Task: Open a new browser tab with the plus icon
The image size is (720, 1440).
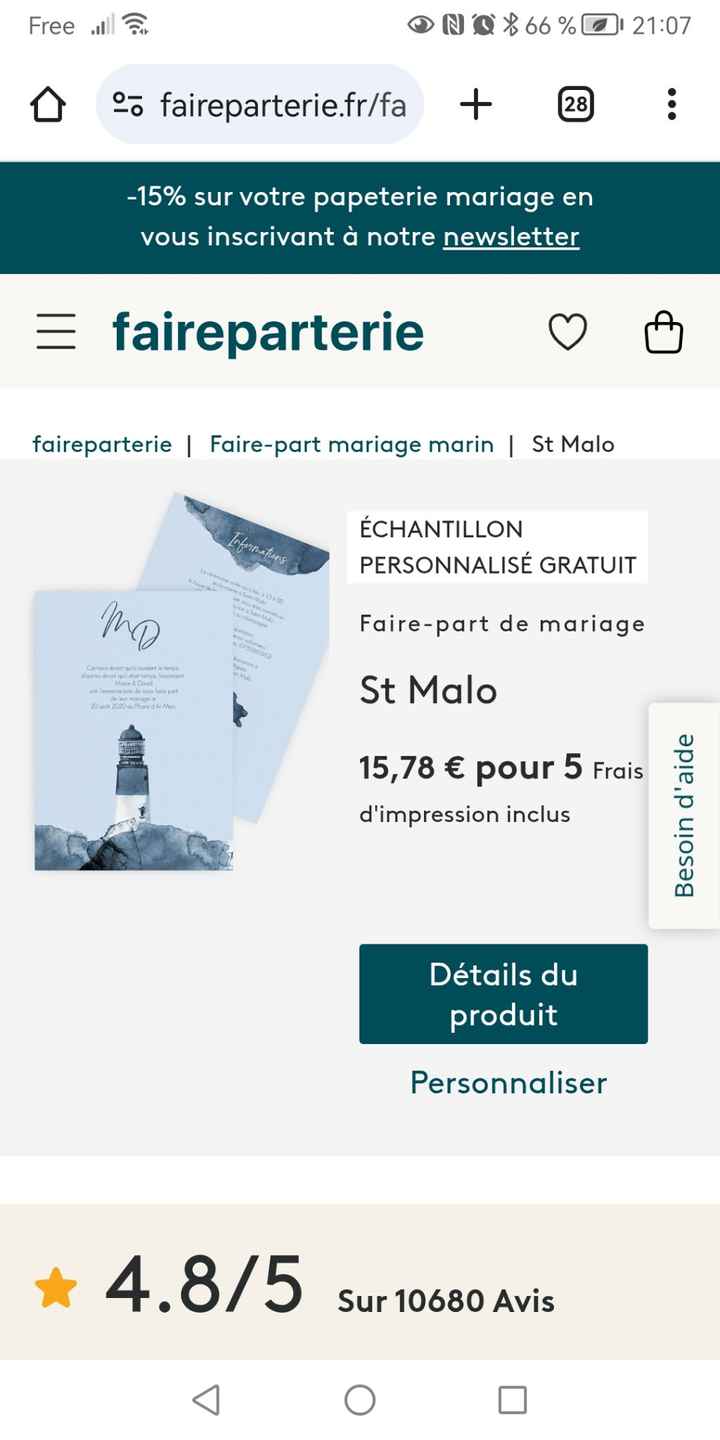Action: [x=476, y=103]
